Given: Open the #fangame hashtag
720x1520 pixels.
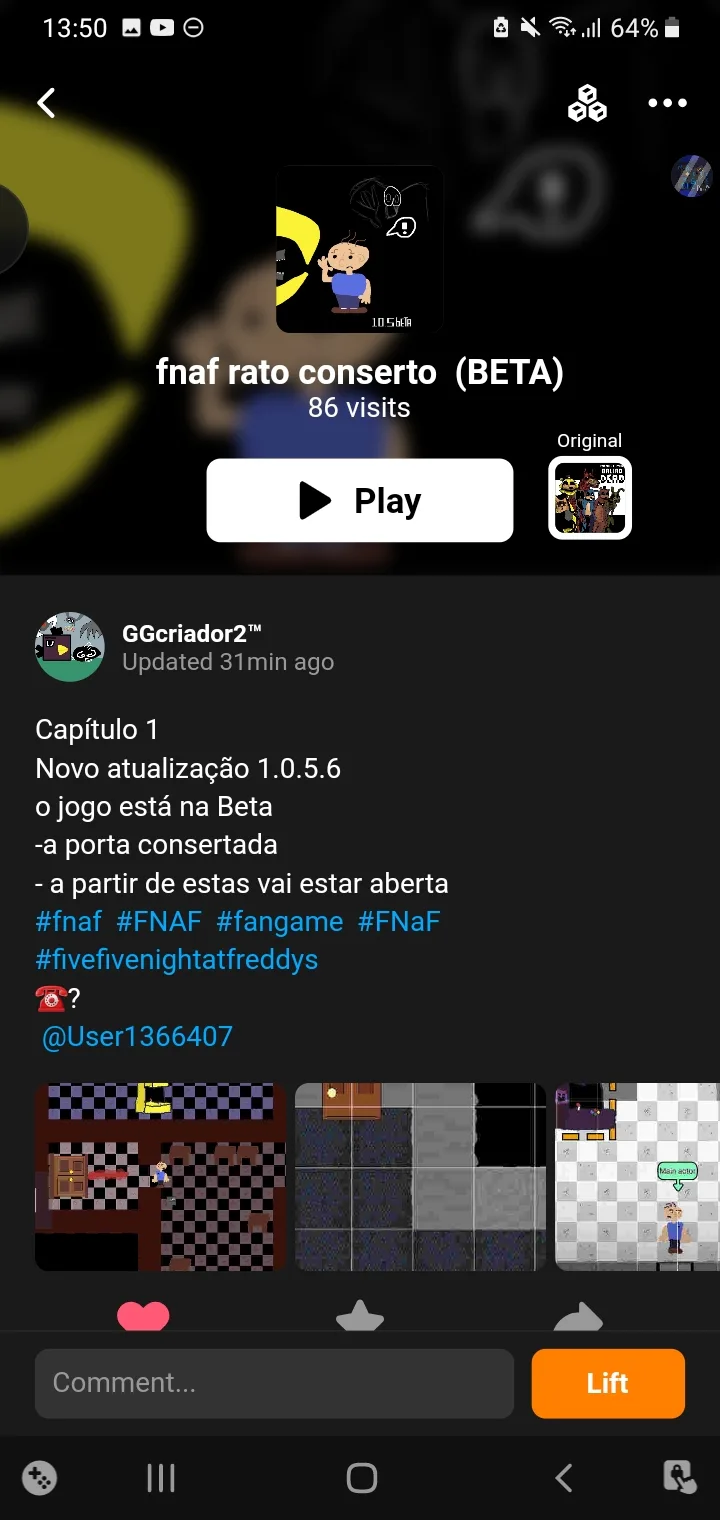Looking at the screenshot, I should tap(279, 921).
